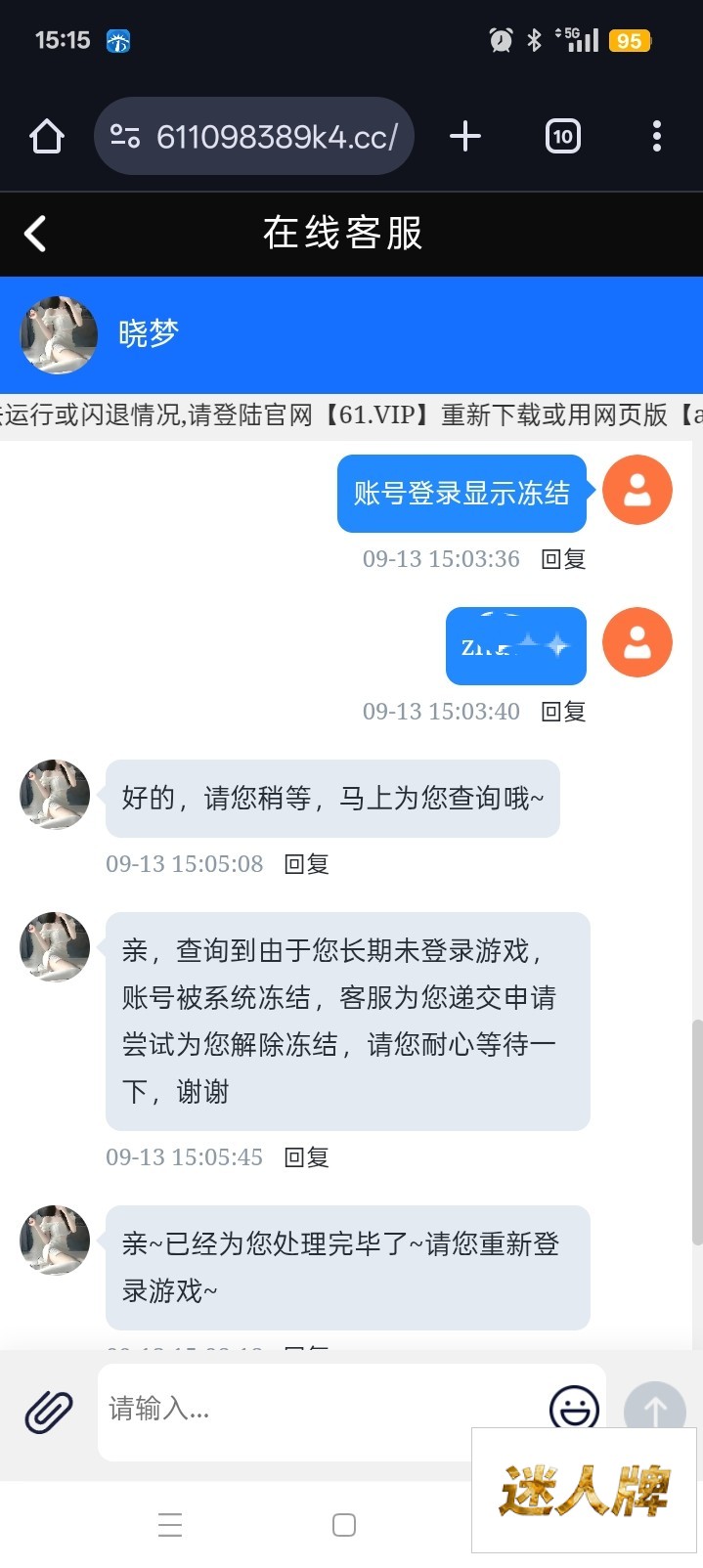Open the tab switcher showing 10
The height and width of the screenshot is (1568, 703).
pos(562,136)
